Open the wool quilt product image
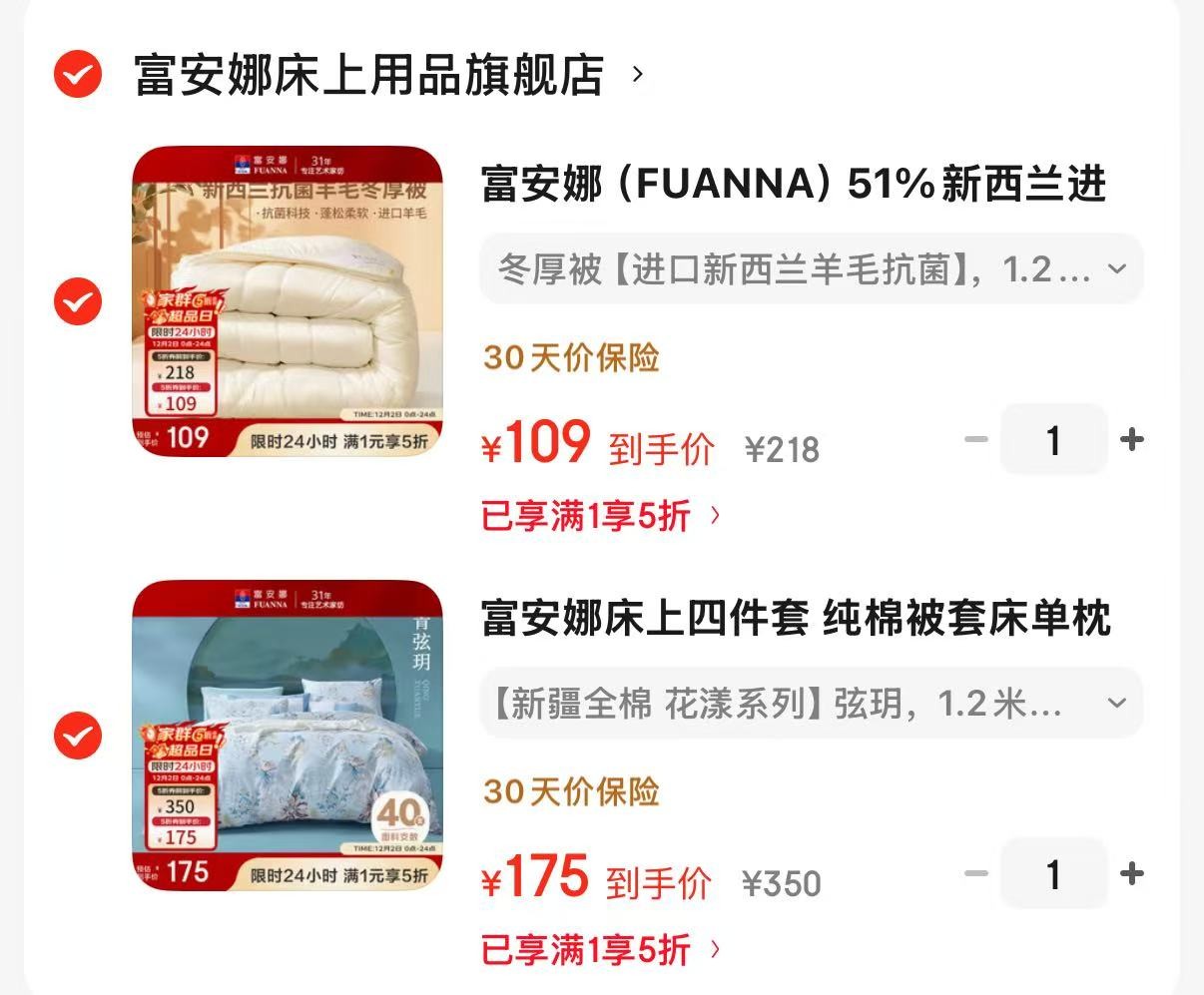Screen dimensions: 1204x995 click(x=288, y=301)
